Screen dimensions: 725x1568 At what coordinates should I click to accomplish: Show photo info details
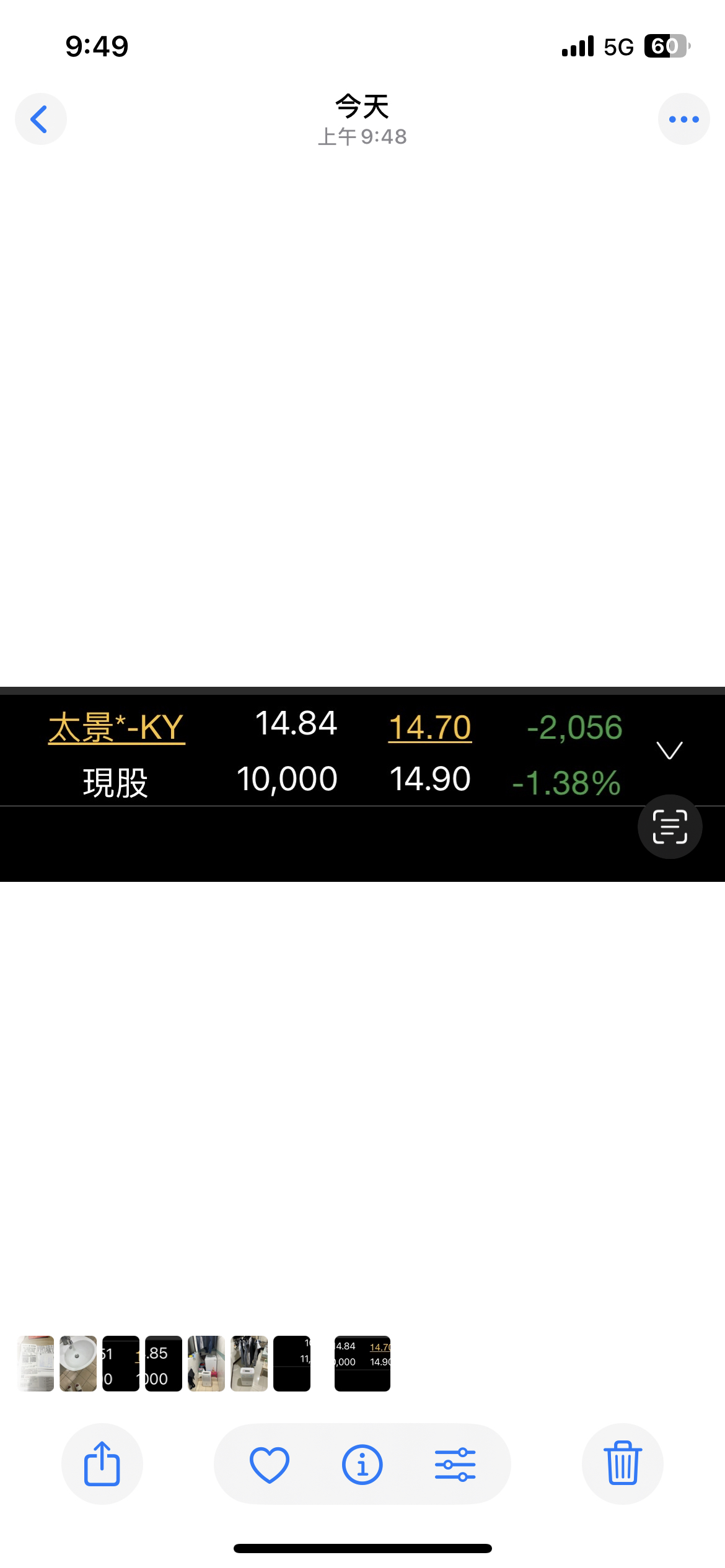click(362, 1465)
